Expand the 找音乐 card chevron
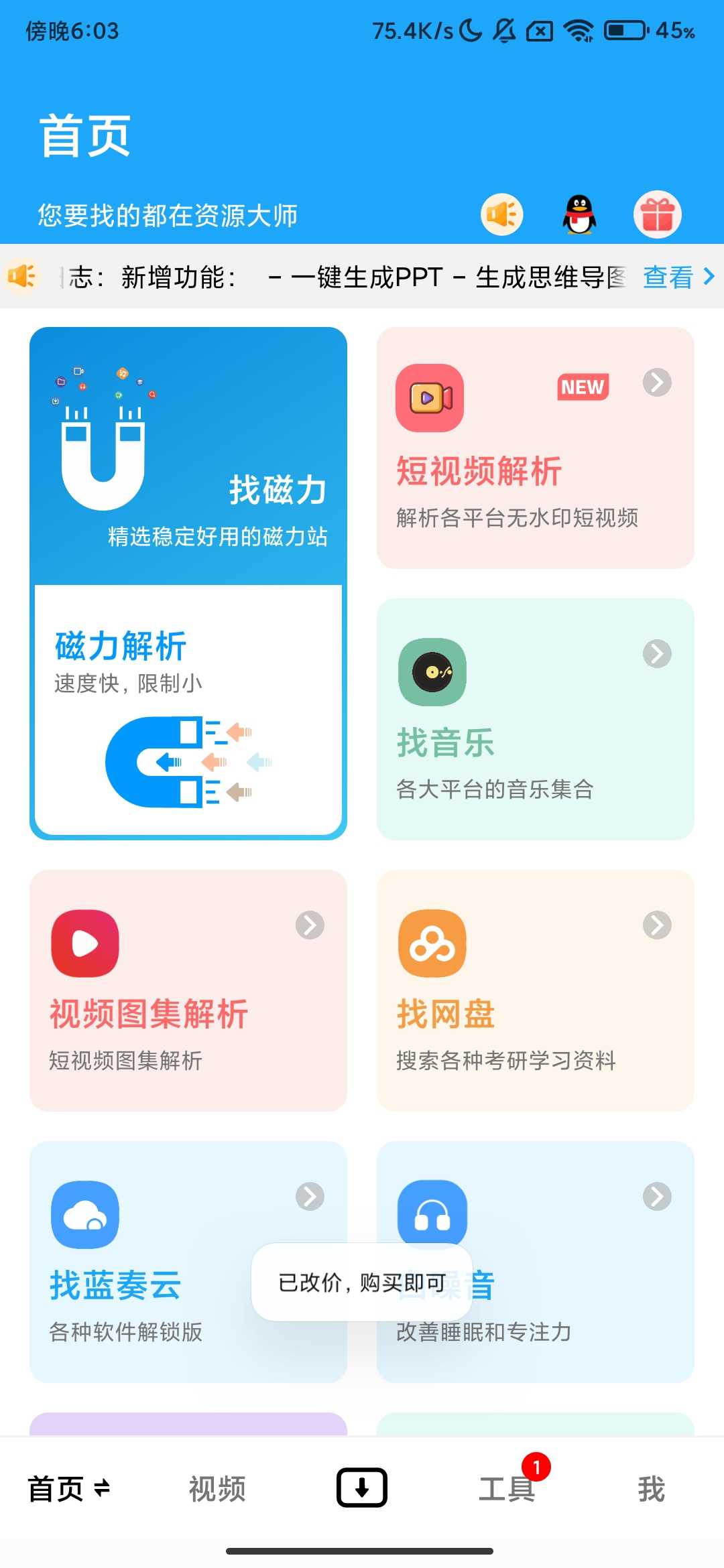The width and height of the screenshot is (724, 1568). 657,655
